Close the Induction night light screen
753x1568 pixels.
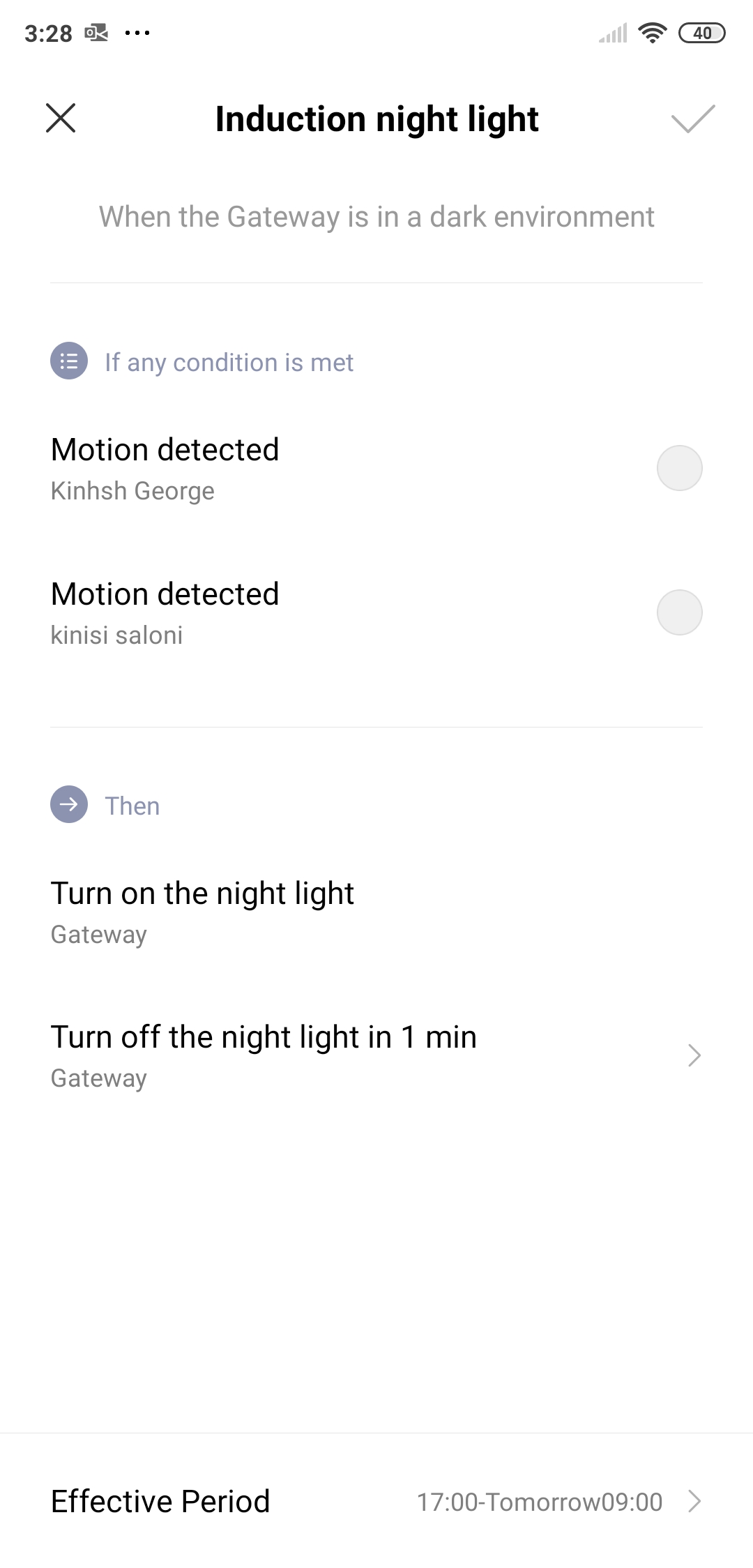pyautogui.click(x=61, y=118)
